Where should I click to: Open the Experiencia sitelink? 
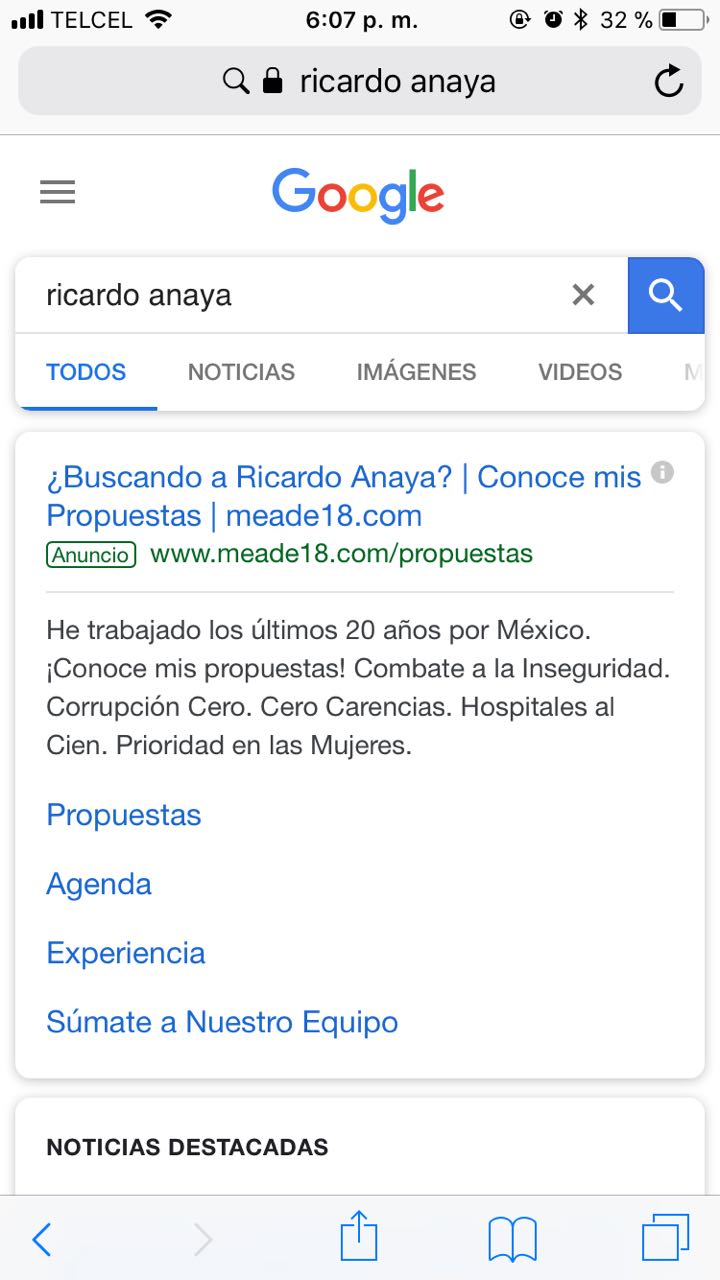click(x=126, y=953)
